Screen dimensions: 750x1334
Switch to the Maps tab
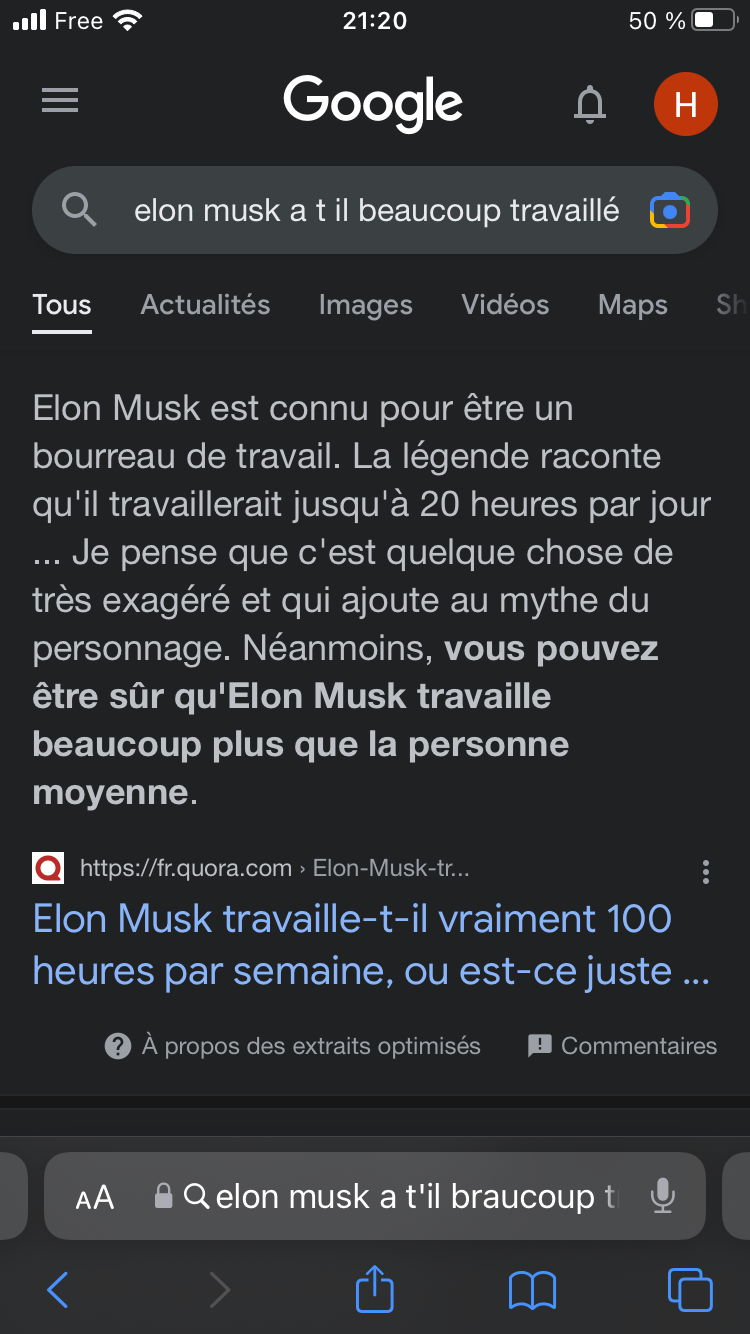coord(632,305)
